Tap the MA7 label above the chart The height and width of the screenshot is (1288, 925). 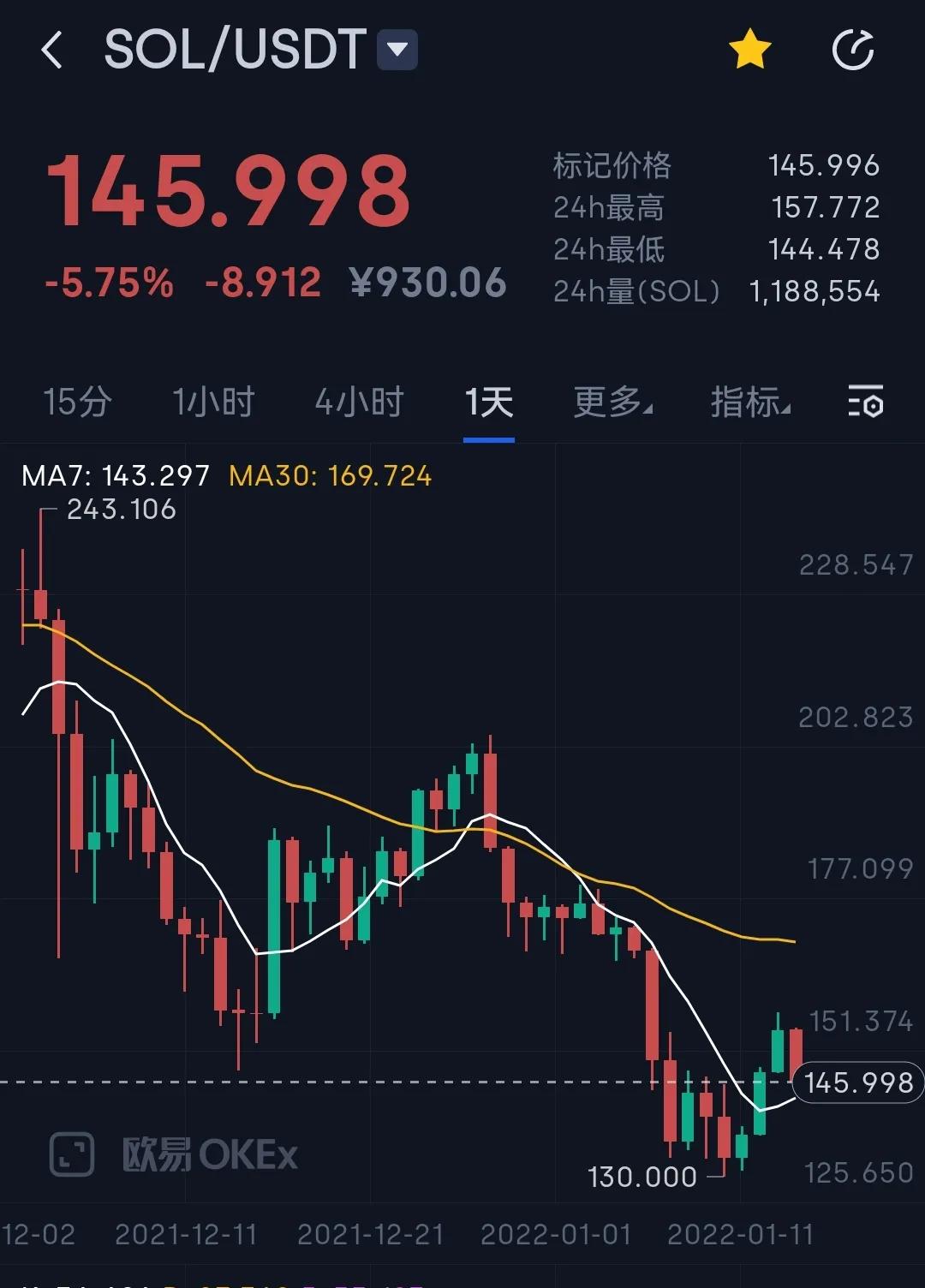click(111, 477)
